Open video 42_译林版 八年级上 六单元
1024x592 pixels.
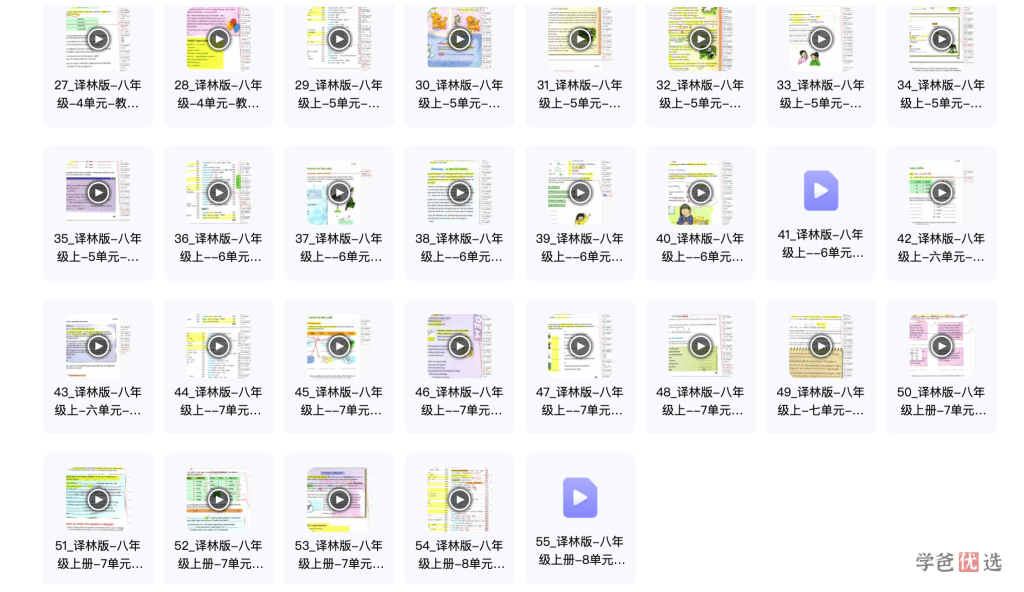click(x=941, y=192)
